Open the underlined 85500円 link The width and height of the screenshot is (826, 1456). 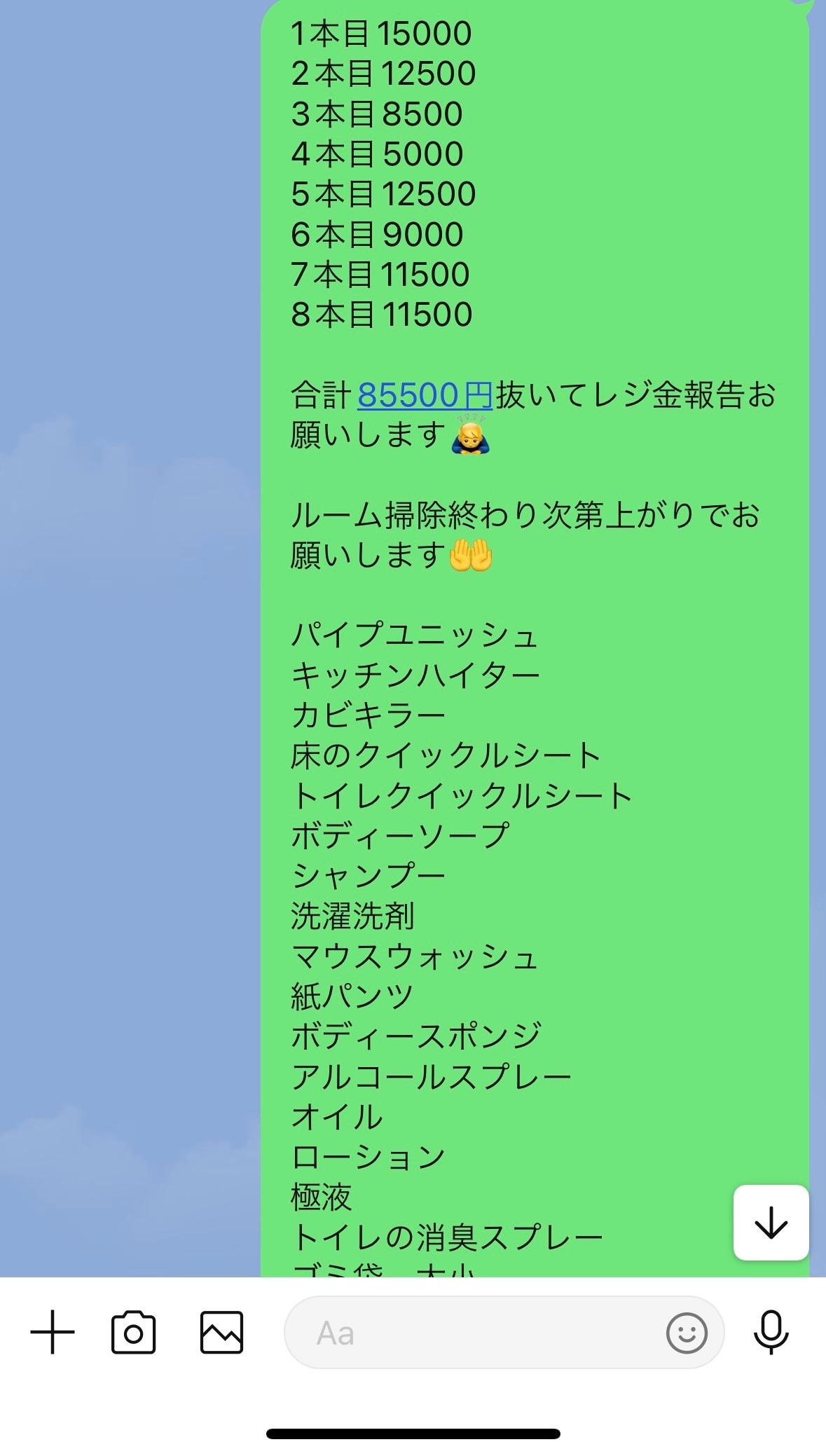coord(425,395)
